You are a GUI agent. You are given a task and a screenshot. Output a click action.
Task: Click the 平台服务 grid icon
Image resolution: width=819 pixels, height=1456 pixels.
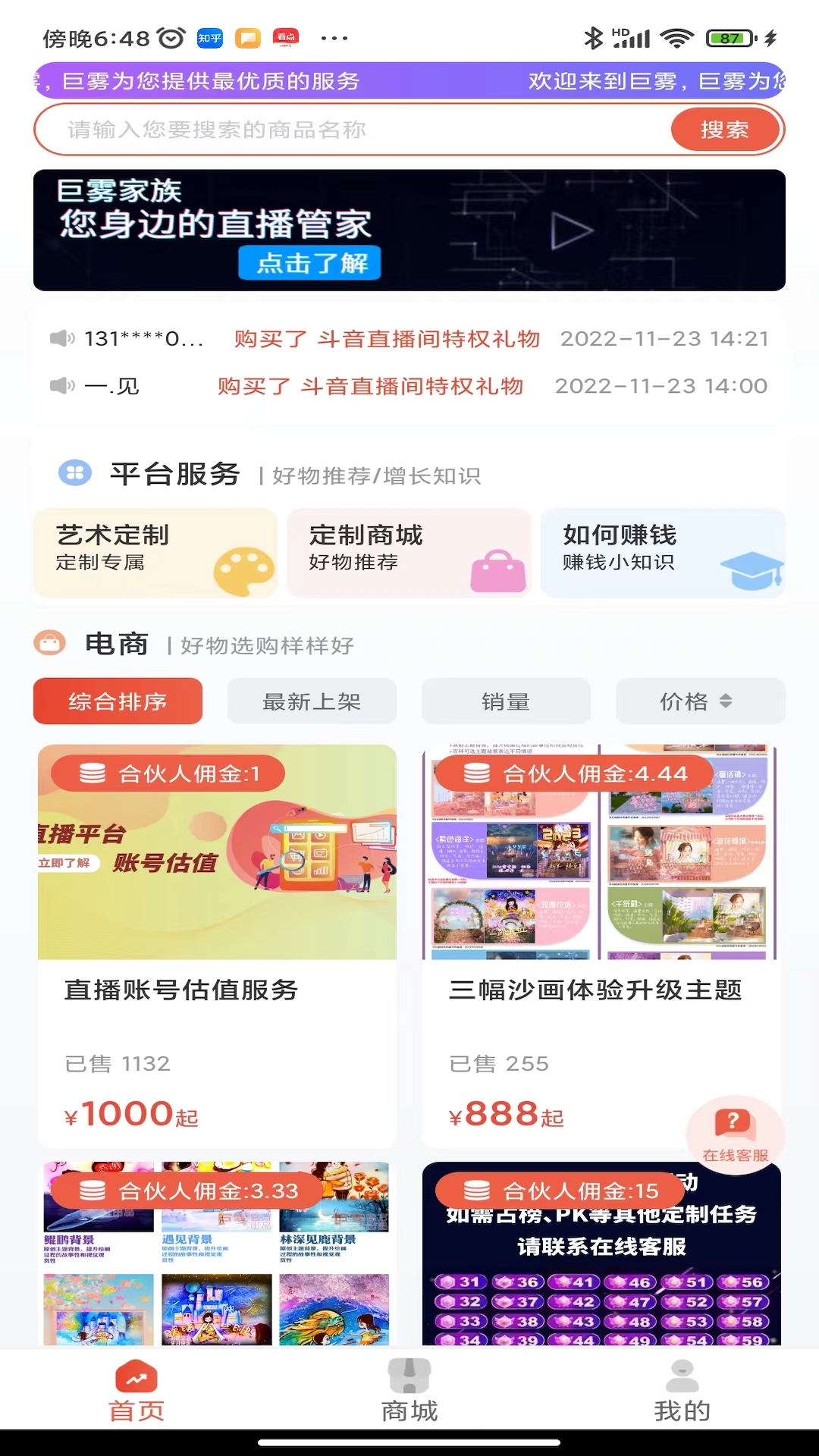pos(75,473)
